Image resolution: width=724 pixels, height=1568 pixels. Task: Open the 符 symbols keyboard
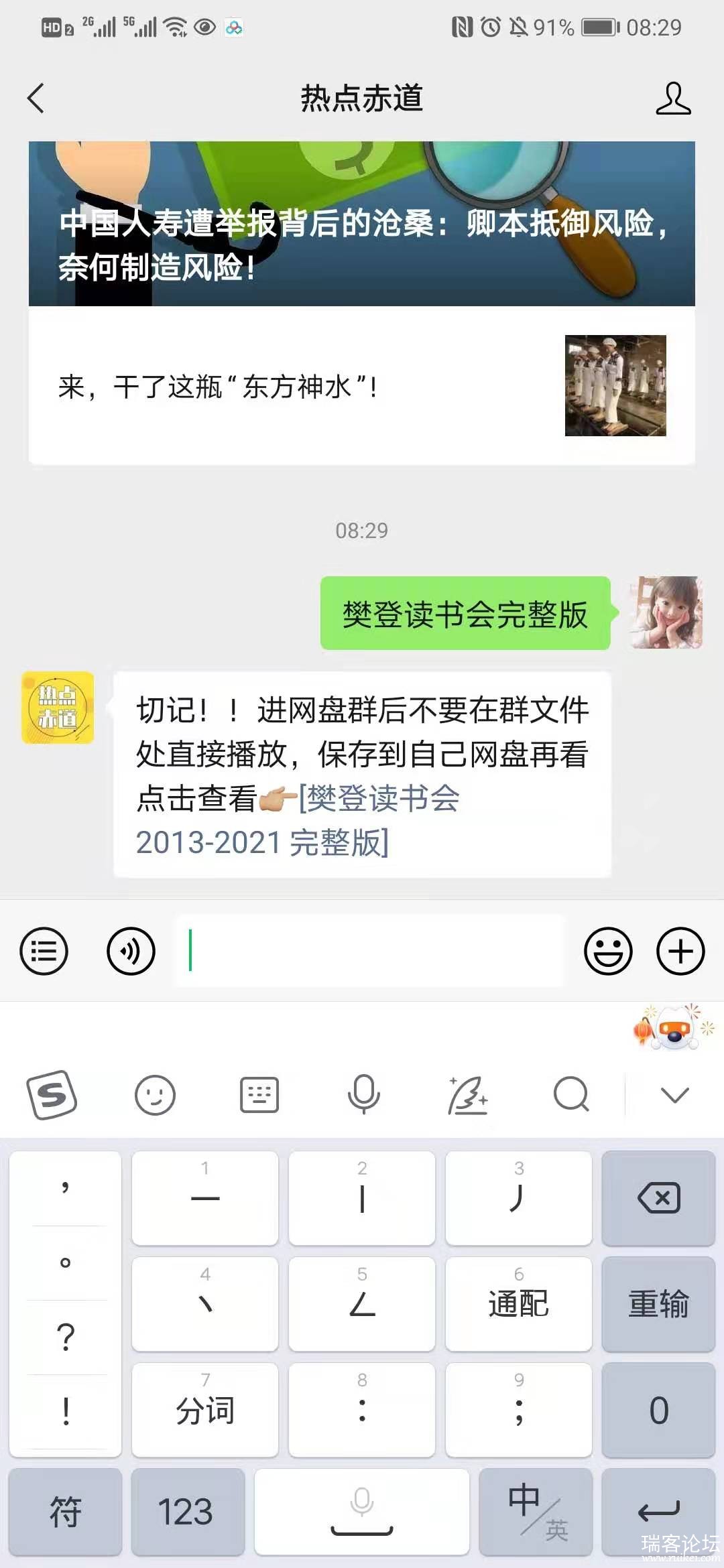[x=65, y=1512]
